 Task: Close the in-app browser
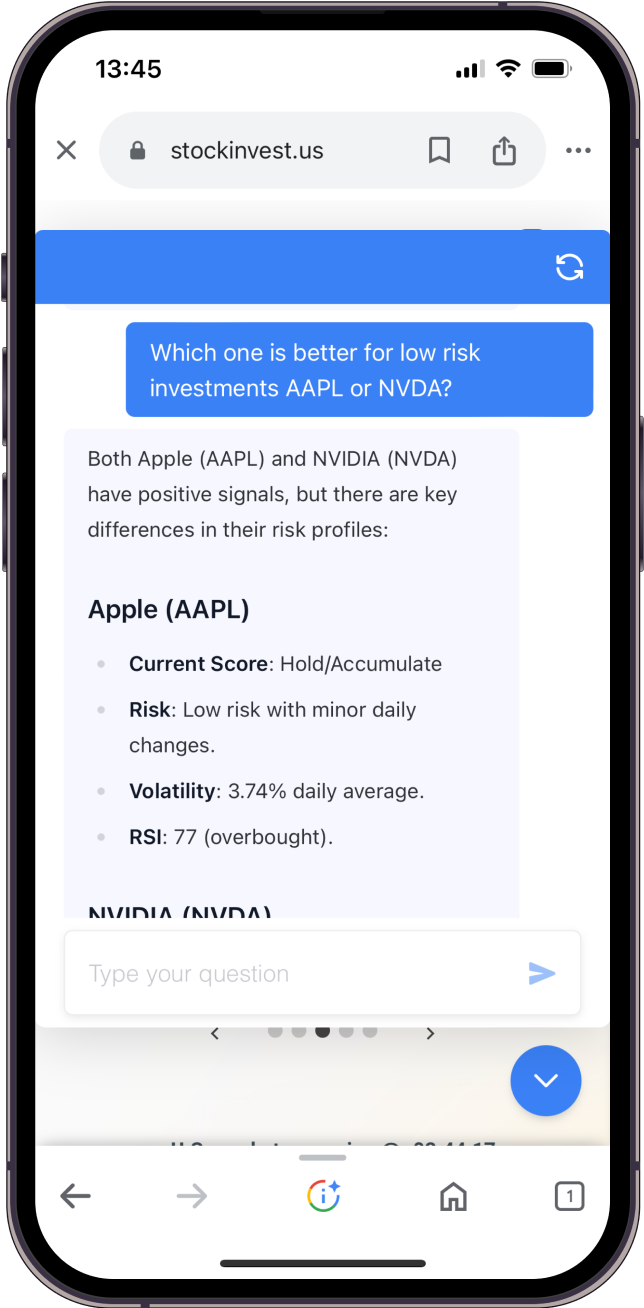(x=66, y=151)
